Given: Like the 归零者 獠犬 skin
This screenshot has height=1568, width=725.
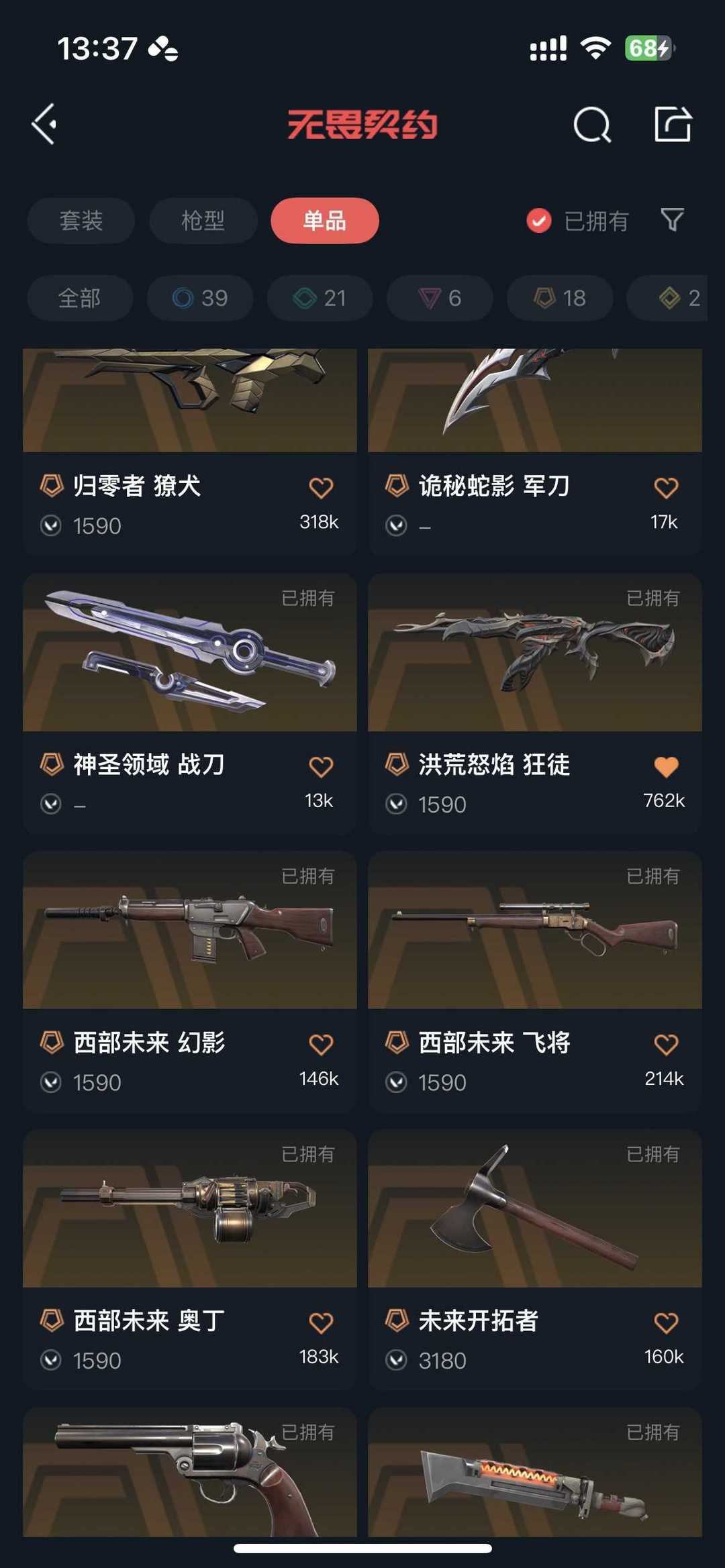Looking at the screenshot, I should tap(321, 488).
